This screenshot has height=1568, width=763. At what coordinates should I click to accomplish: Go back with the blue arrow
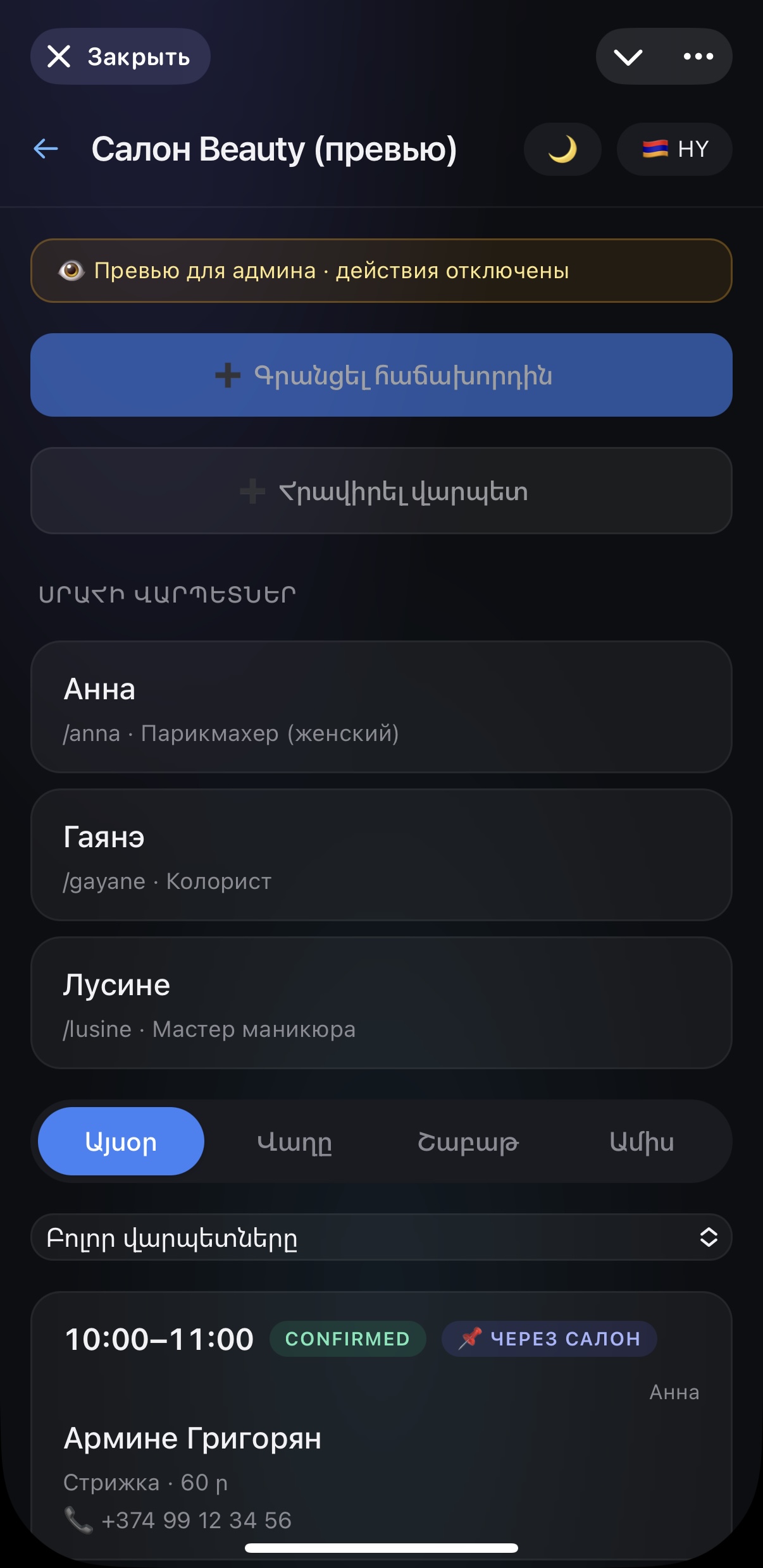pyautogui.click(x=46, y=149)
